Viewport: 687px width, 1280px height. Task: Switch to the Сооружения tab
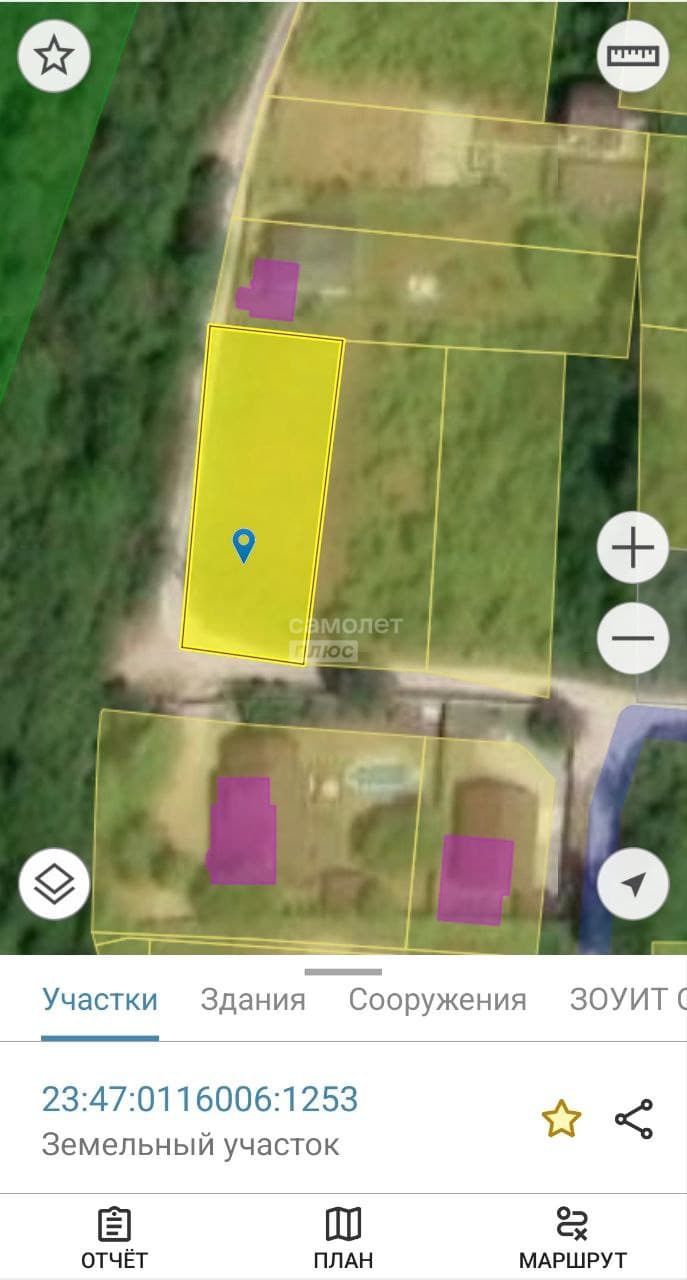[x=437, y=1000]
